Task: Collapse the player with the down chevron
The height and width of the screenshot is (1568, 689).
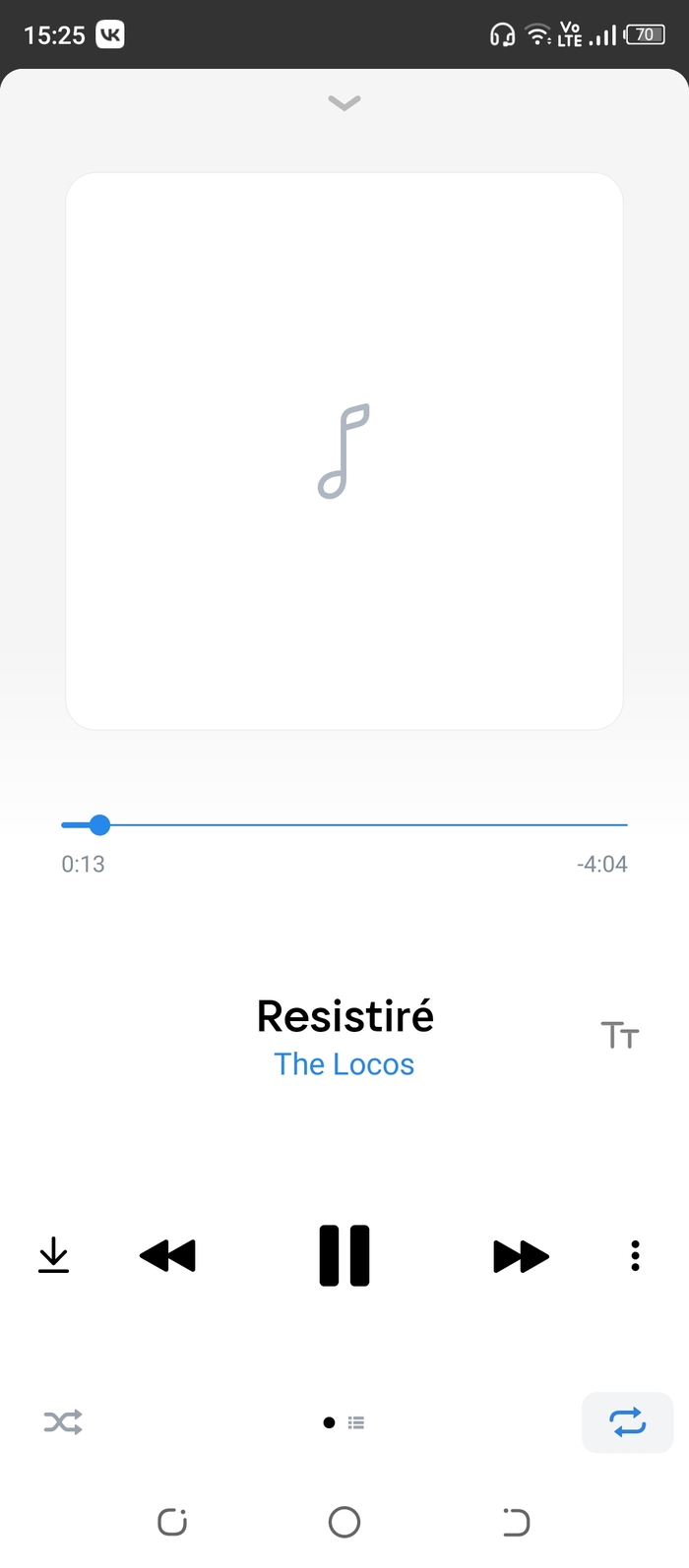Action: click(344, 102)
